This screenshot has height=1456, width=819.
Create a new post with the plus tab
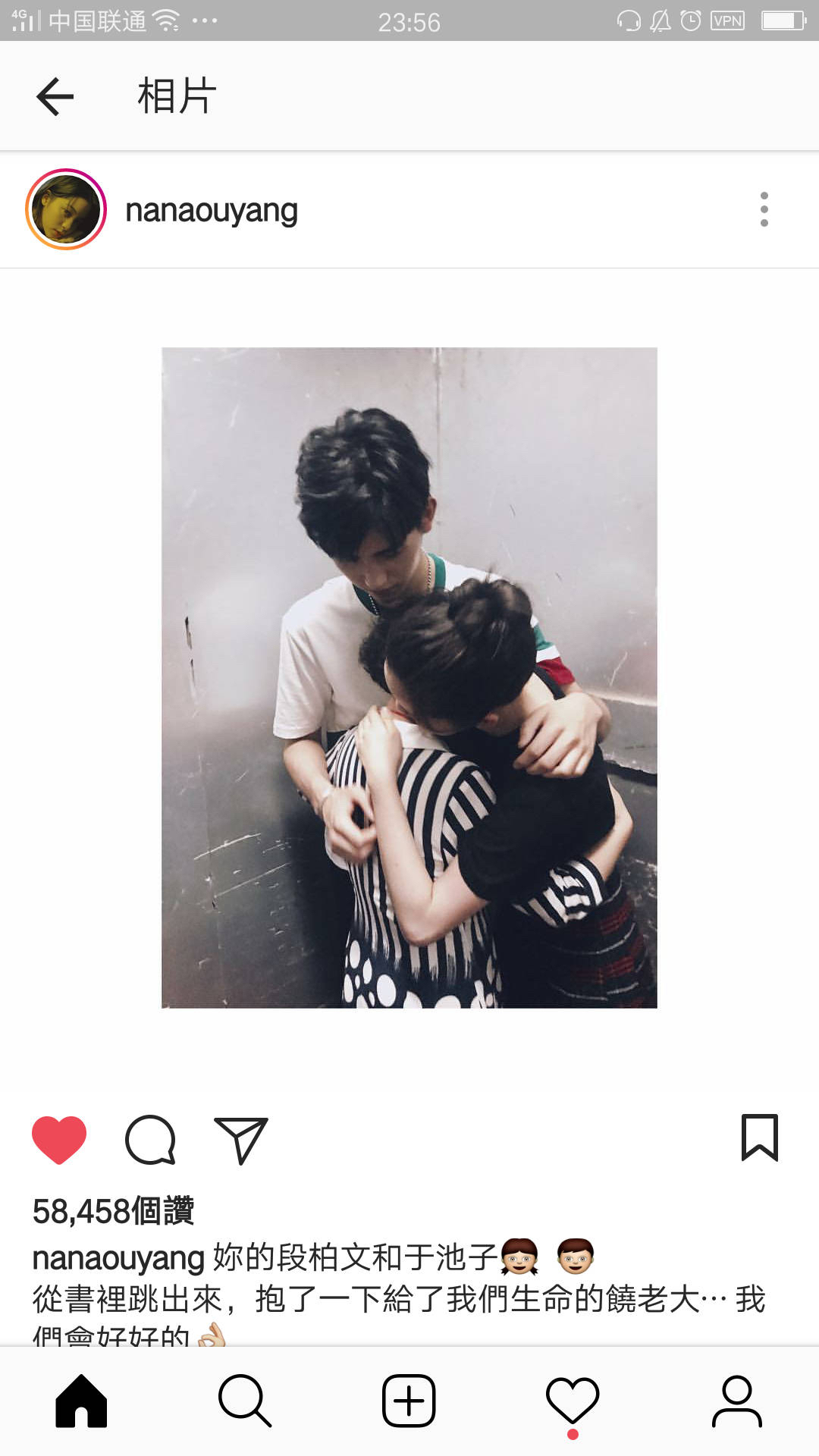[409, 1401]
